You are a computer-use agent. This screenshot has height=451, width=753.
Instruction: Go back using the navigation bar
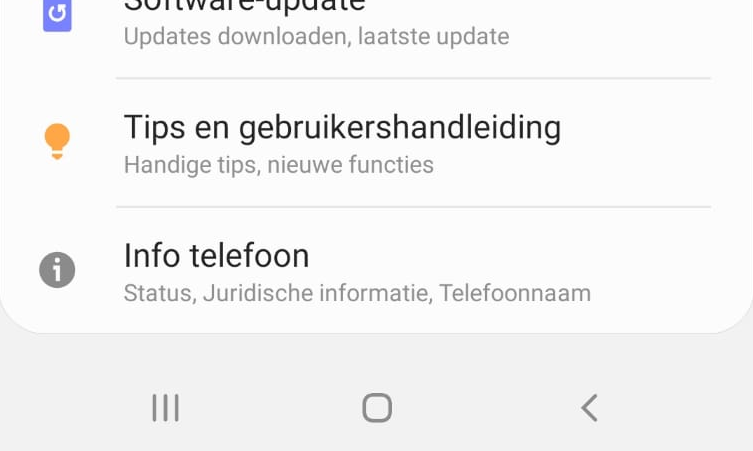(589, 407)
